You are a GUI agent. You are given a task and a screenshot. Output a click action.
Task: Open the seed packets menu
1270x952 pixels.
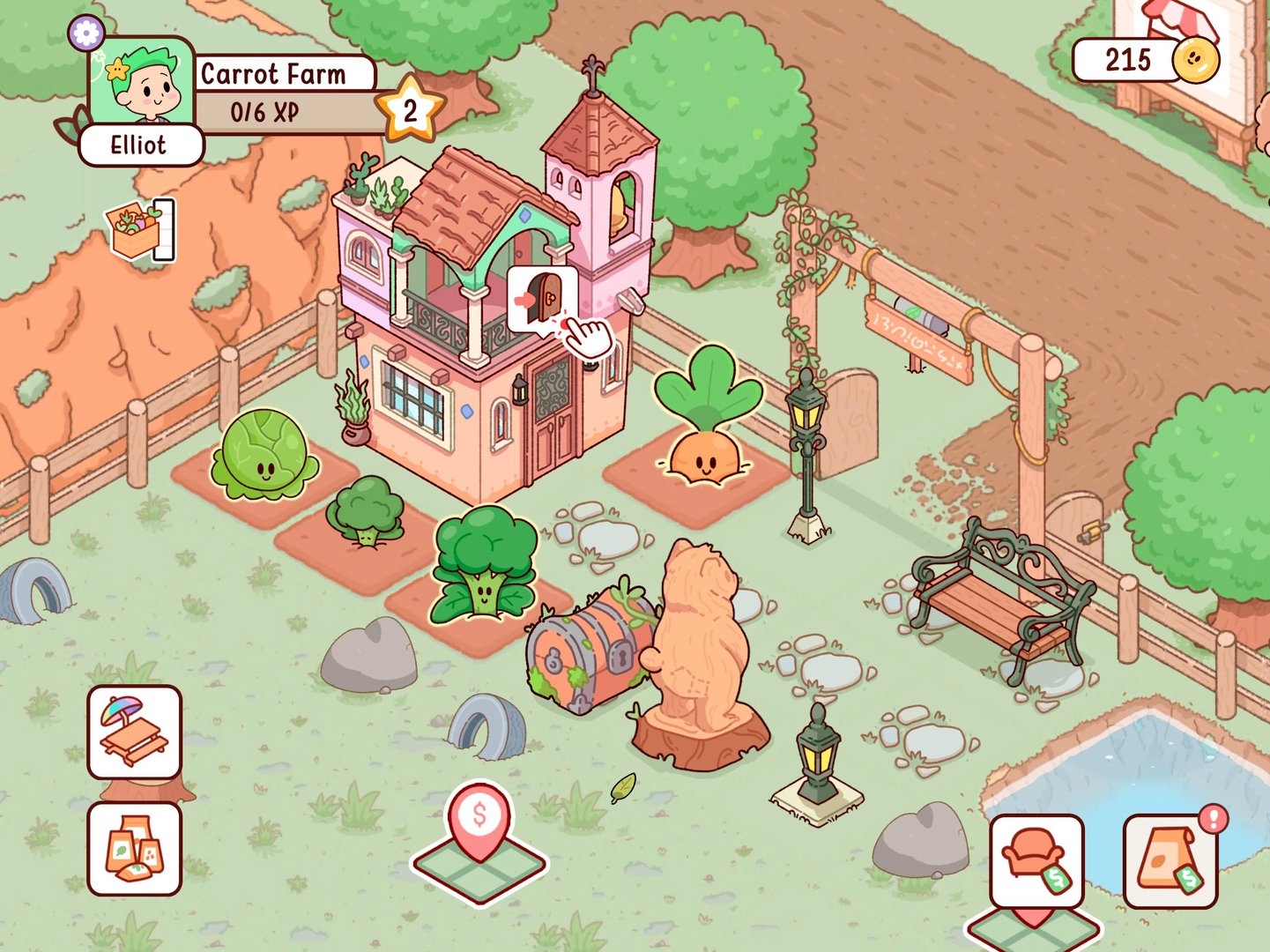click(x=135, y=849)
